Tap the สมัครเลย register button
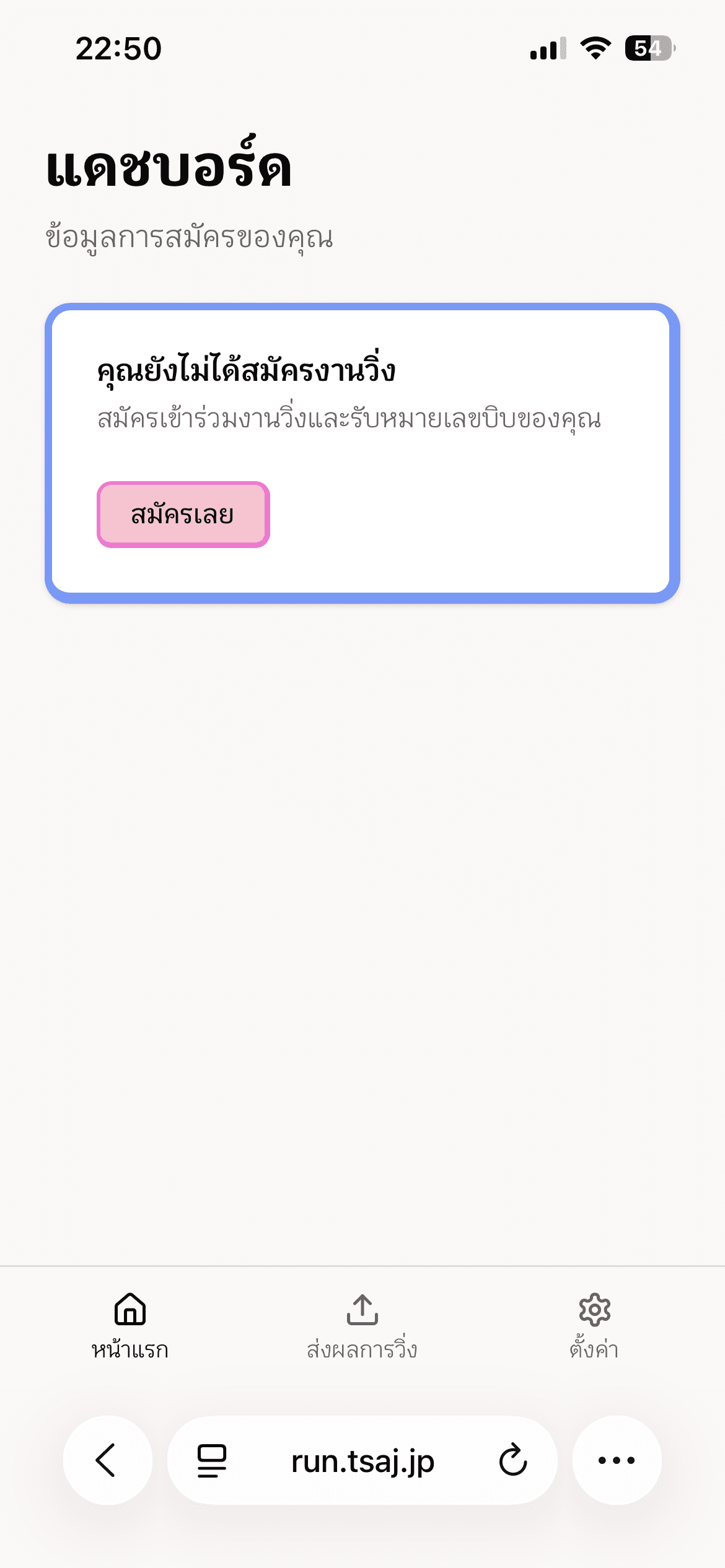The image size is (725, 1568). point(183,515)
